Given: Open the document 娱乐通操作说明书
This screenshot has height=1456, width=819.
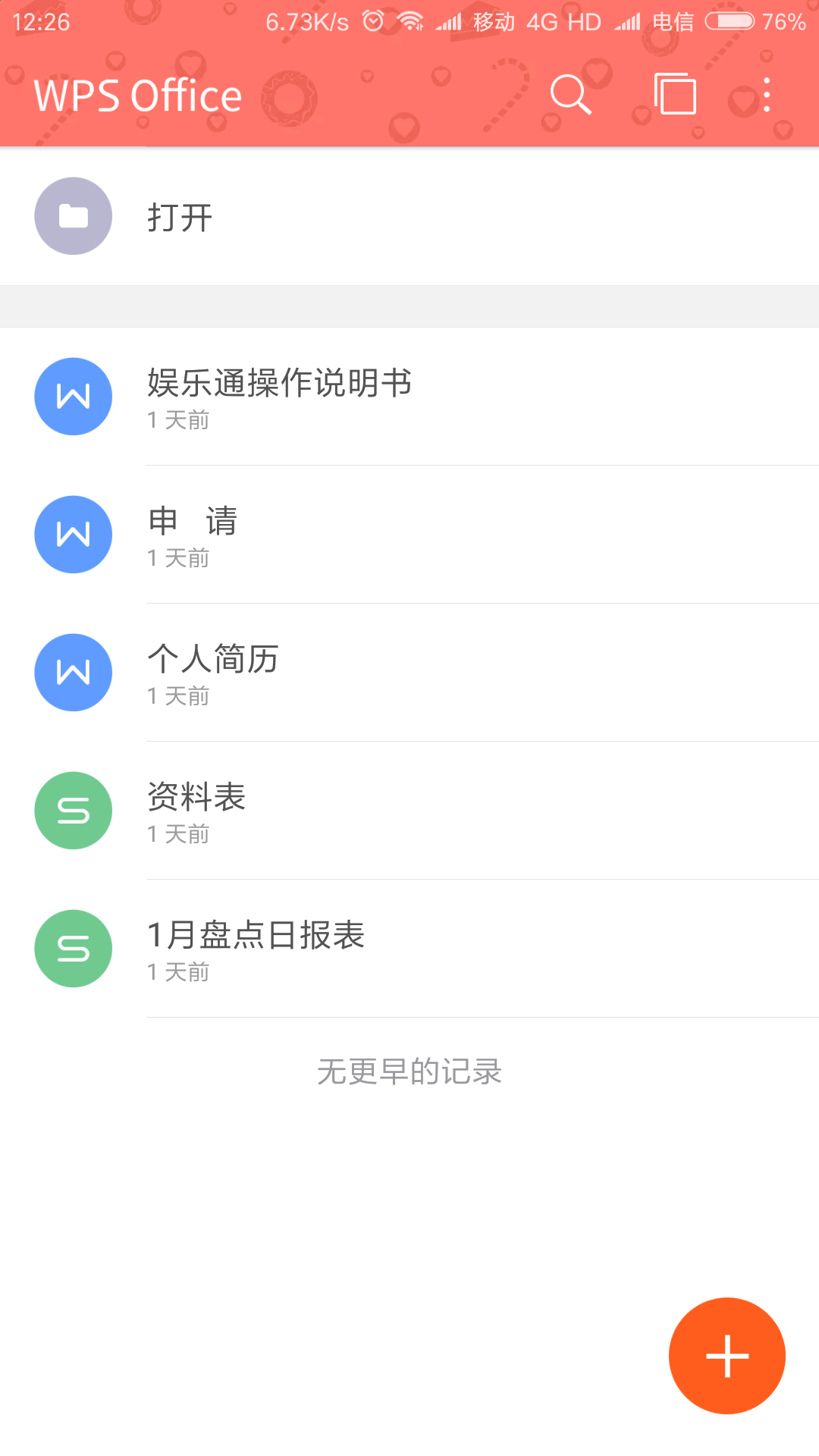Looking at the screenshot, I should [x=409, y=397].
